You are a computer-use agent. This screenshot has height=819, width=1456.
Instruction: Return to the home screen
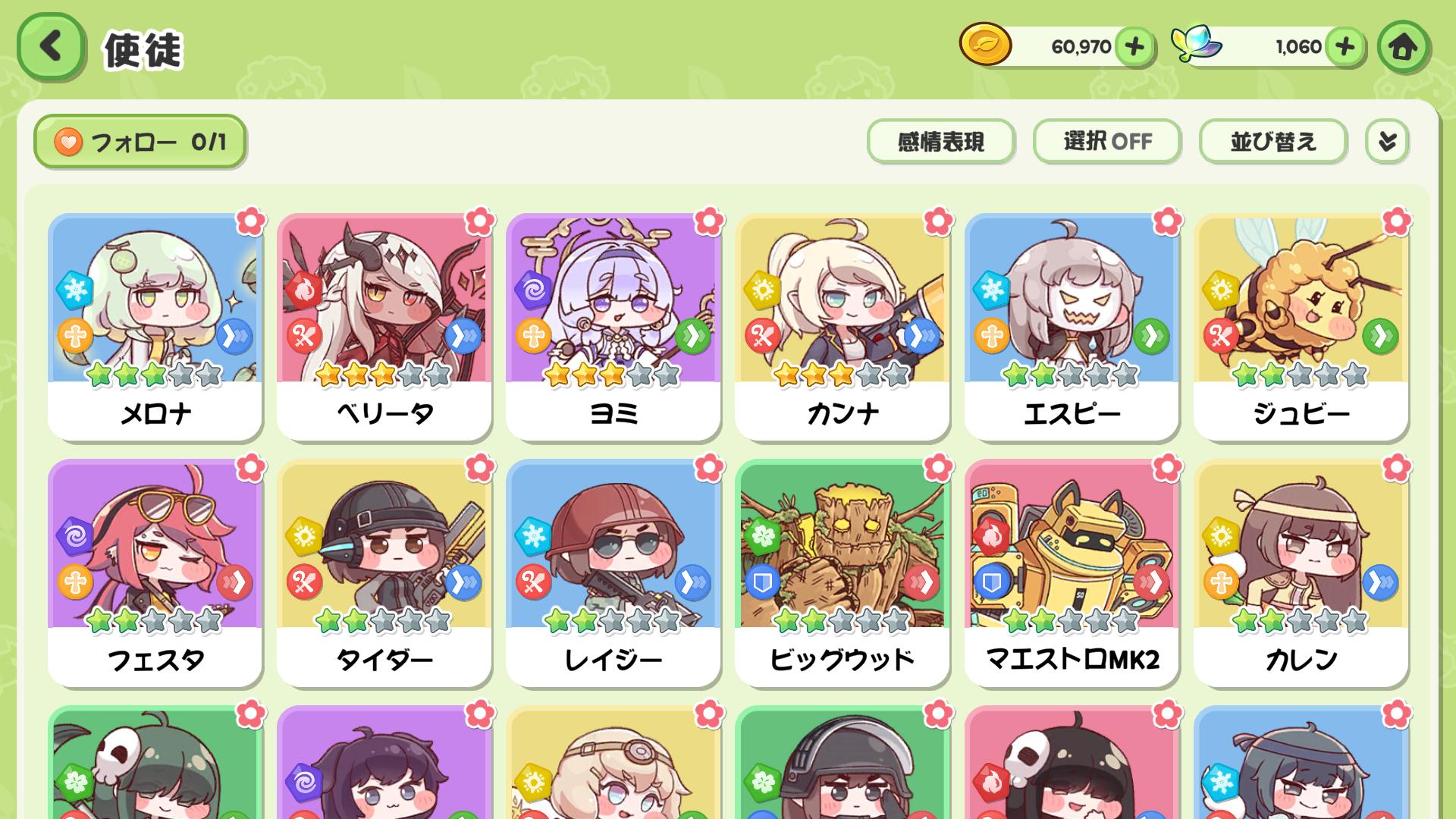pos(1403,47)
